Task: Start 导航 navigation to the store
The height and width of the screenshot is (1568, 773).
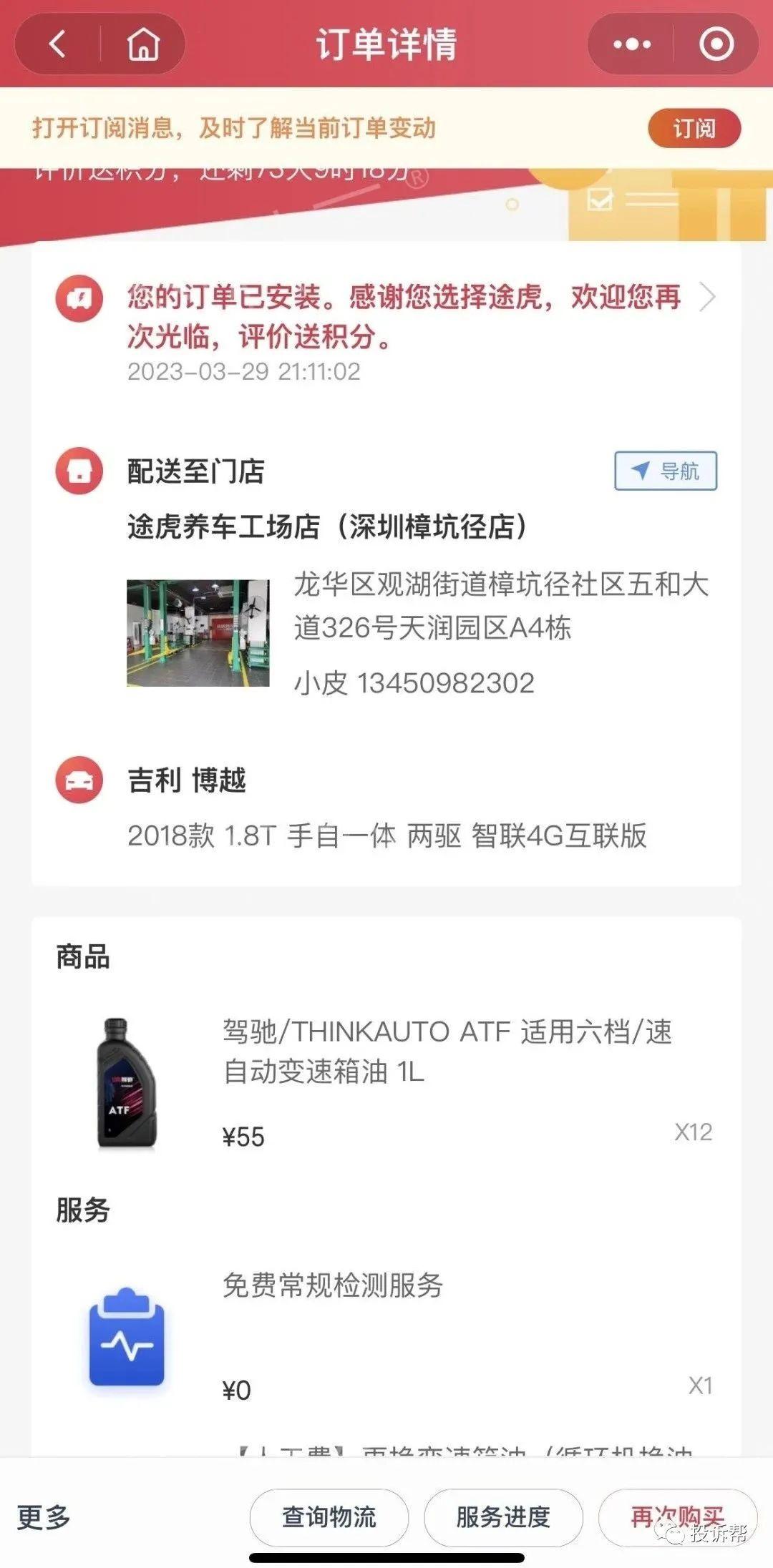Action: click(666, 471)
